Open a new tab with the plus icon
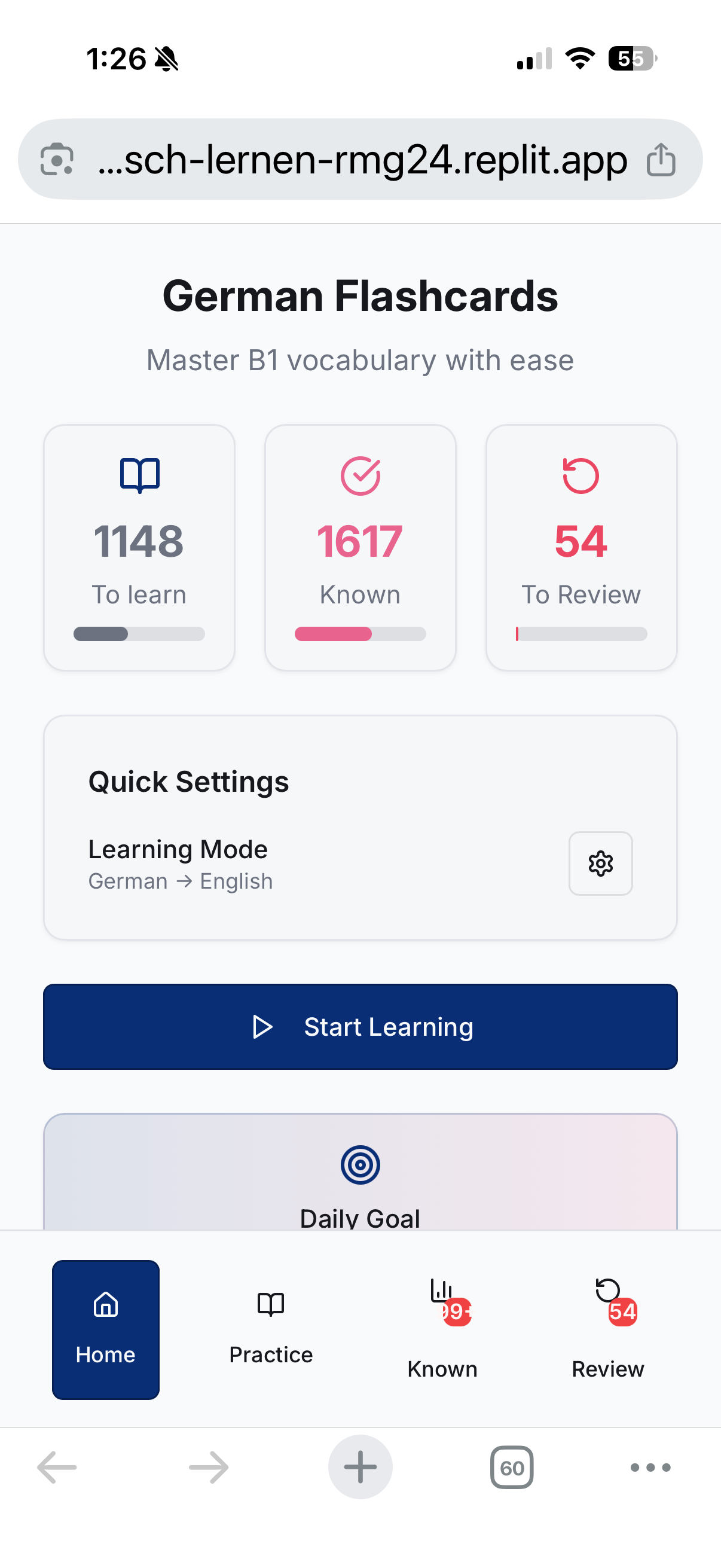The height and width of the screenshot is (1568, 721). tap(360, 1467)
